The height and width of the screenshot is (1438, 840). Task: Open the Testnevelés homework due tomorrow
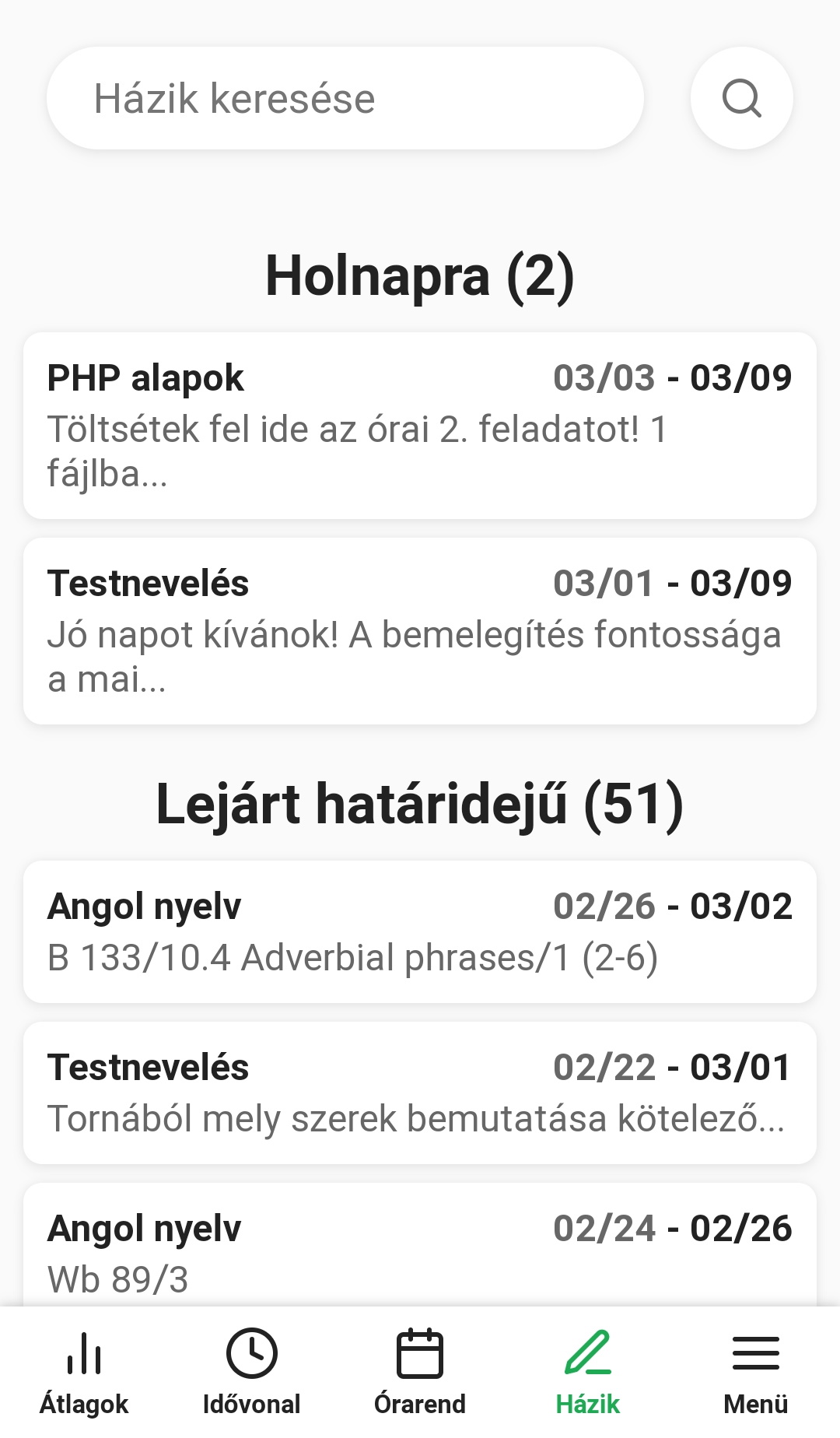(420, 629)
